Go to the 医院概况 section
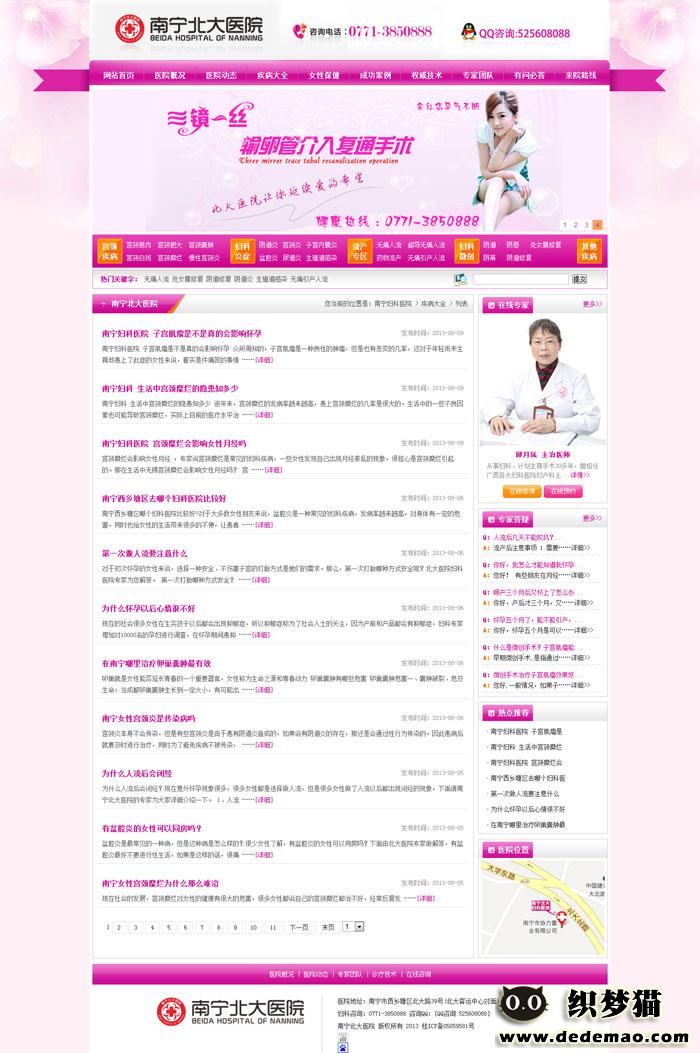 pyautogui.click(x=169, y=75)
